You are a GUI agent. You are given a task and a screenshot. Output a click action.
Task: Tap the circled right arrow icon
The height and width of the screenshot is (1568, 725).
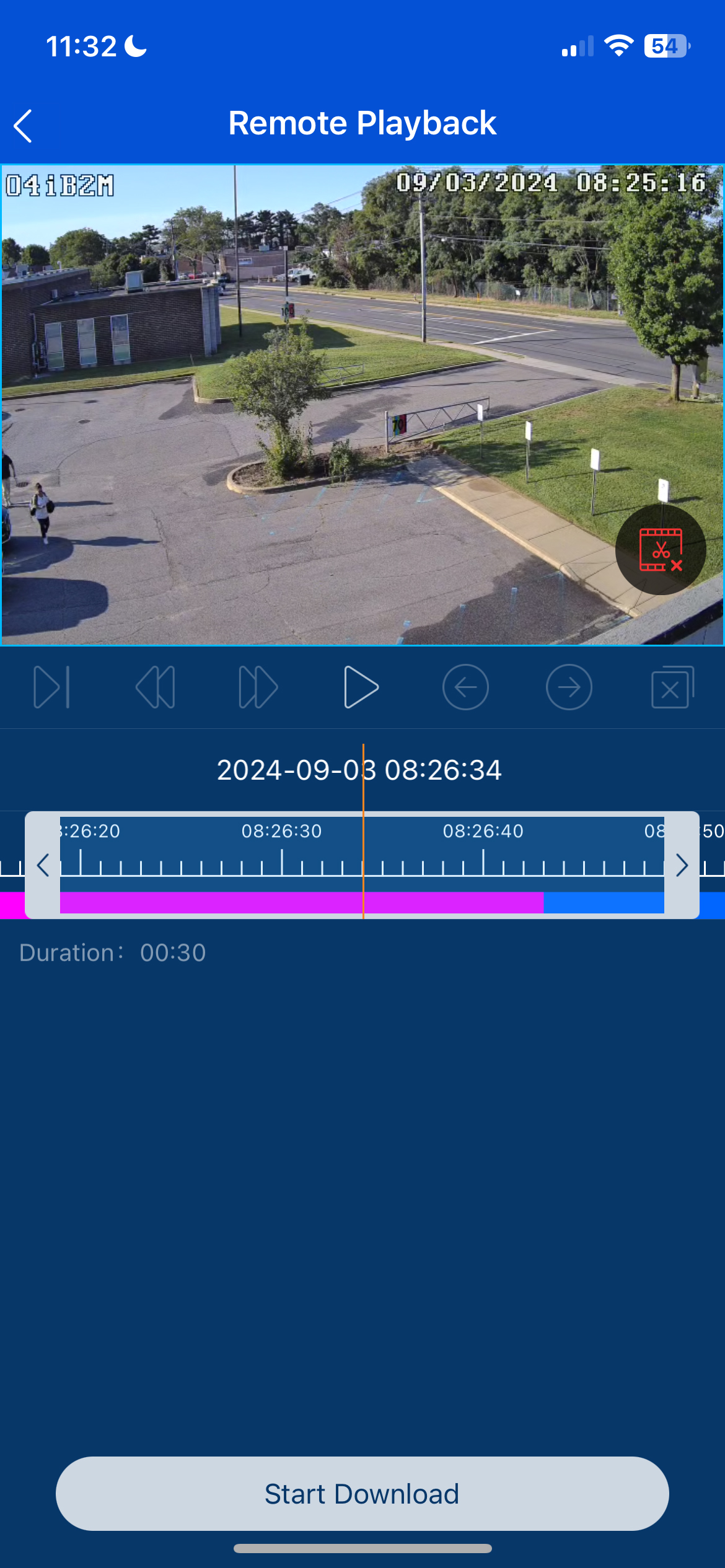point(569,687)
